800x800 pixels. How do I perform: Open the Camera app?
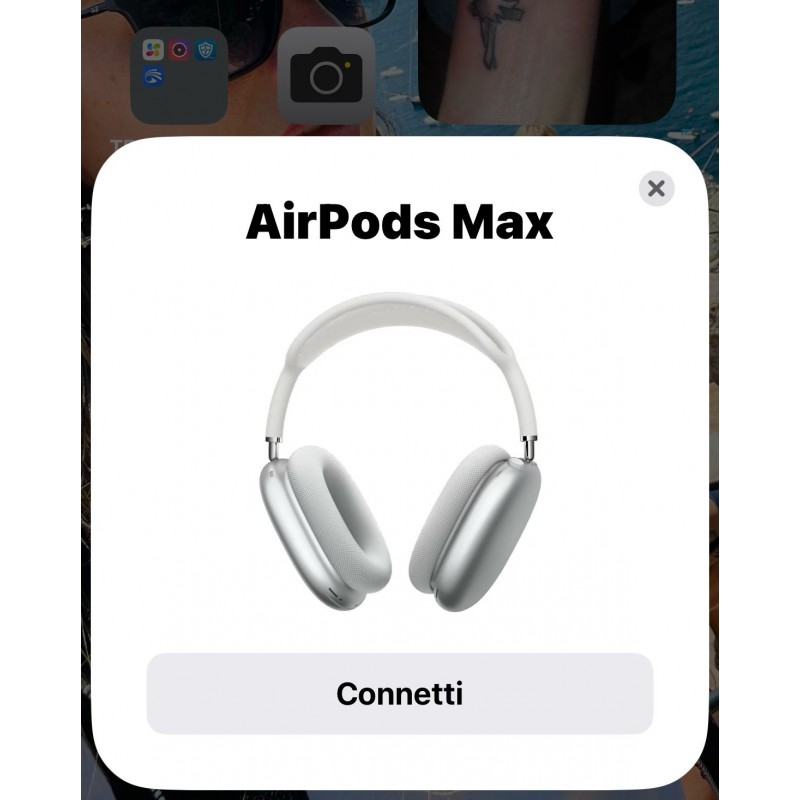(326, 75)
